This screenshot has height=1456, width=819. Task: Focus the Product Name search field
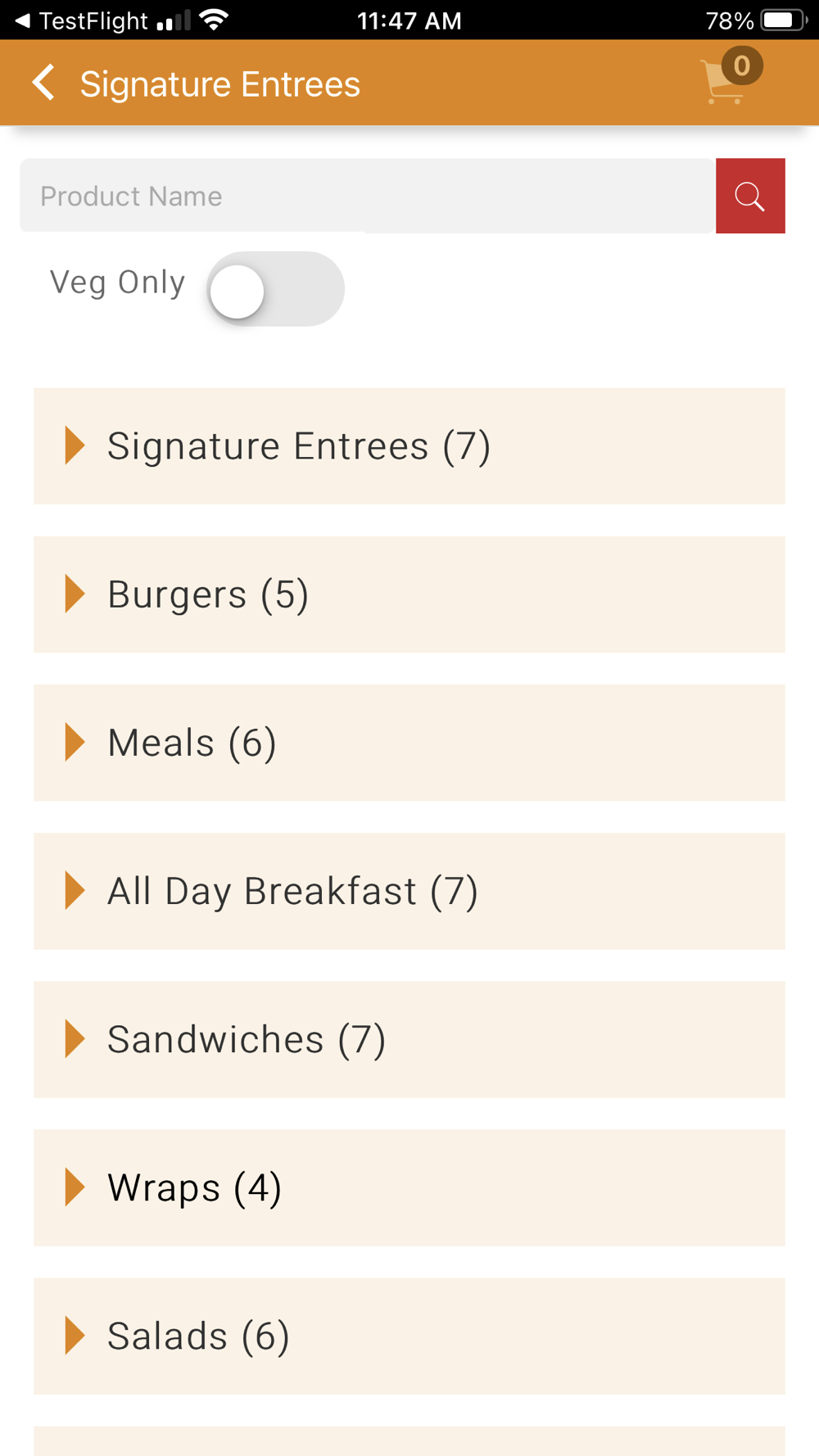(x=368, y=196)
